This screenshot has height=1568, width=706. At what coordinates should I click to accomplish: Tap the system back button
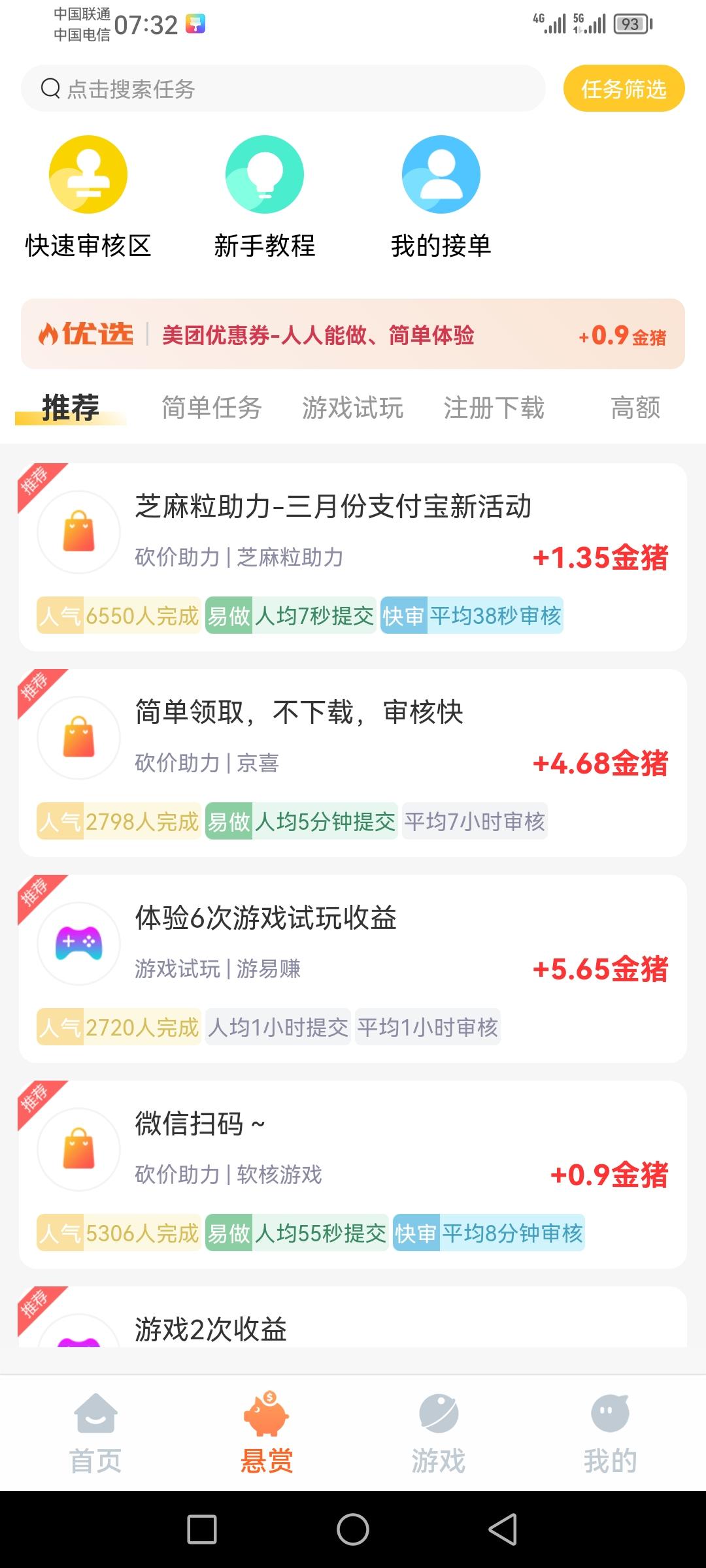click(503, 1529)
